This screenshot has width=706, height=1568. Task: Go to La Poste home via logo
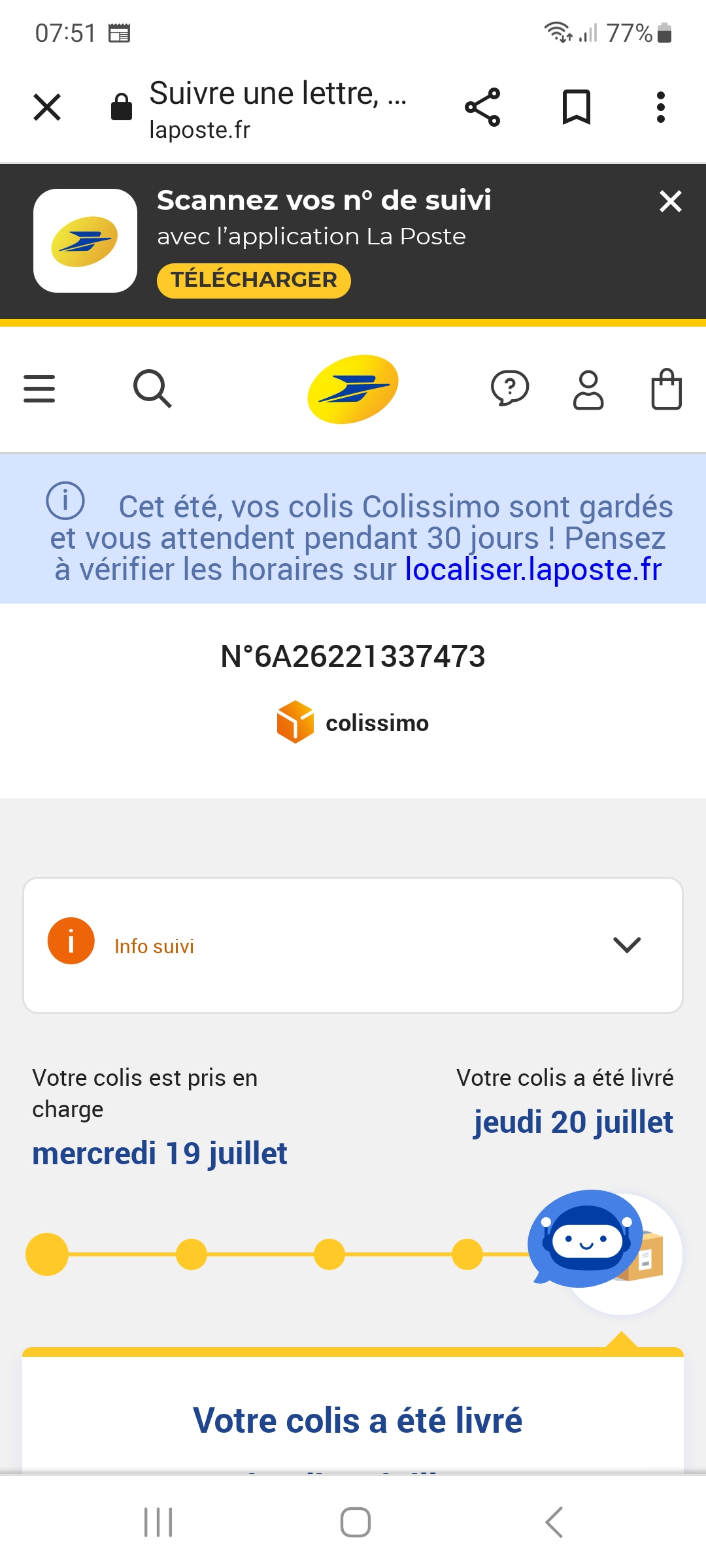tap(353, 389)
